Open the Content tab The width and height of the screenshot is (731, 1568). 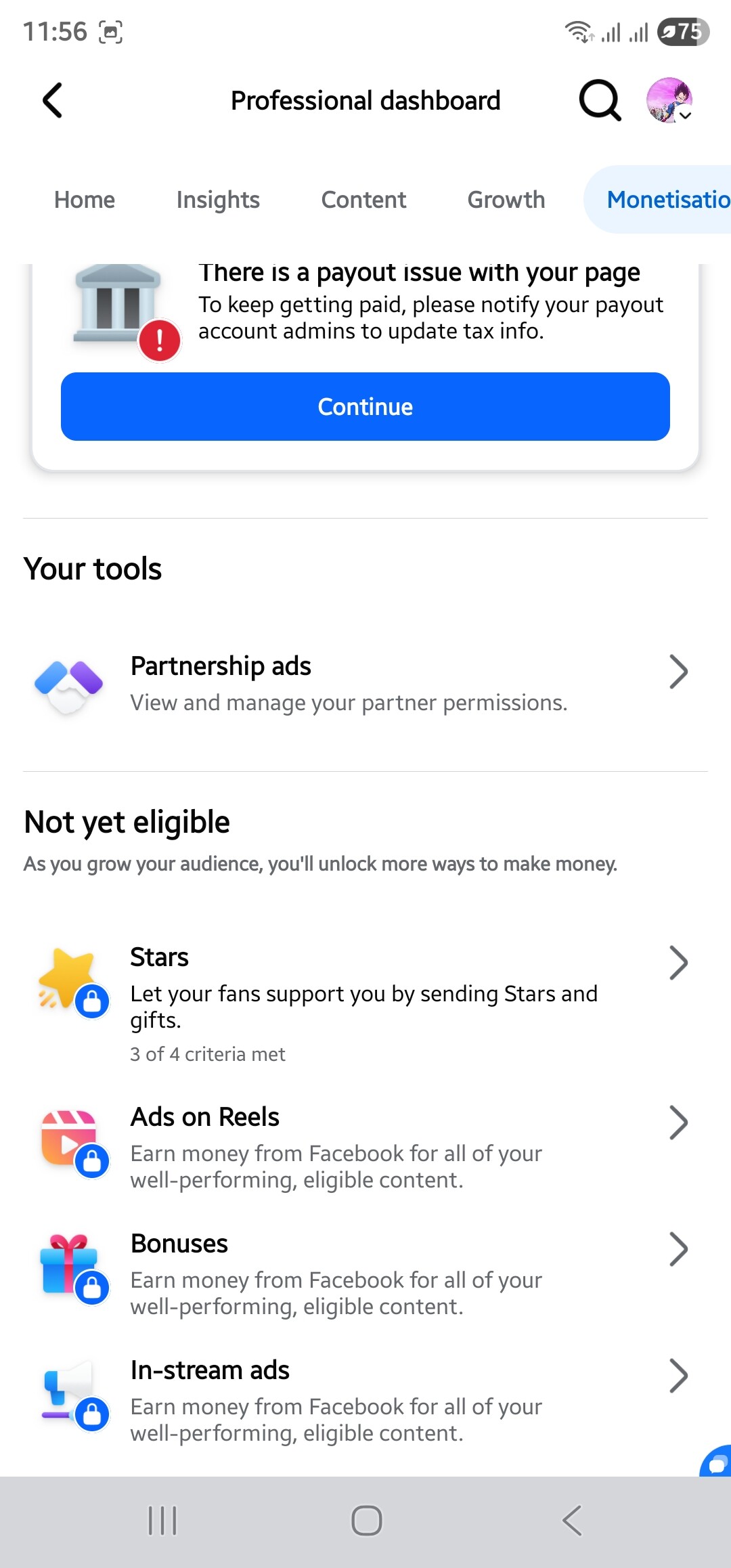pyautogui.click(x=363, y=200)
